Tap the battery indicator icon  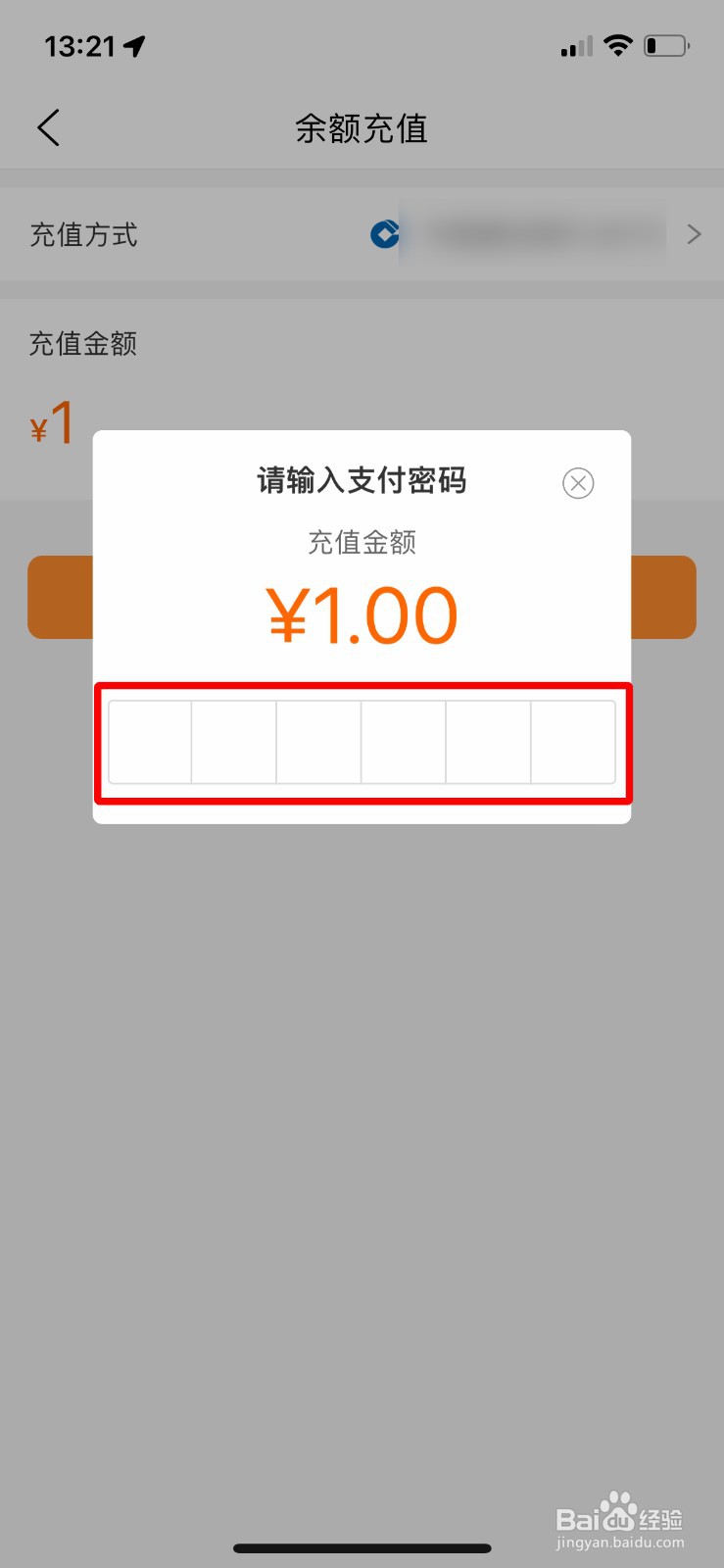click(x=667, y=44)
